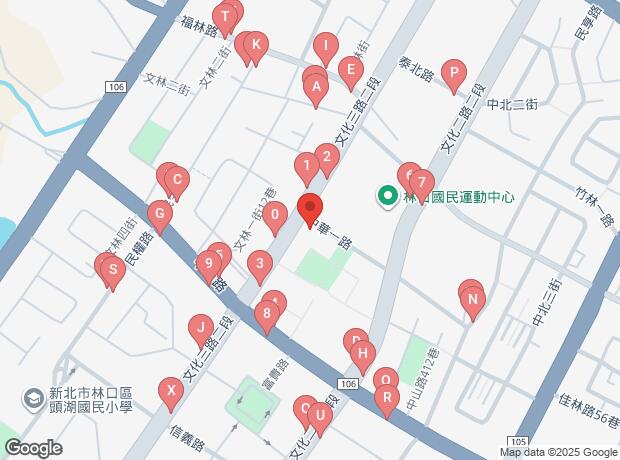
Task: Tap marker number 3
Action: click(x=260, y=265)
